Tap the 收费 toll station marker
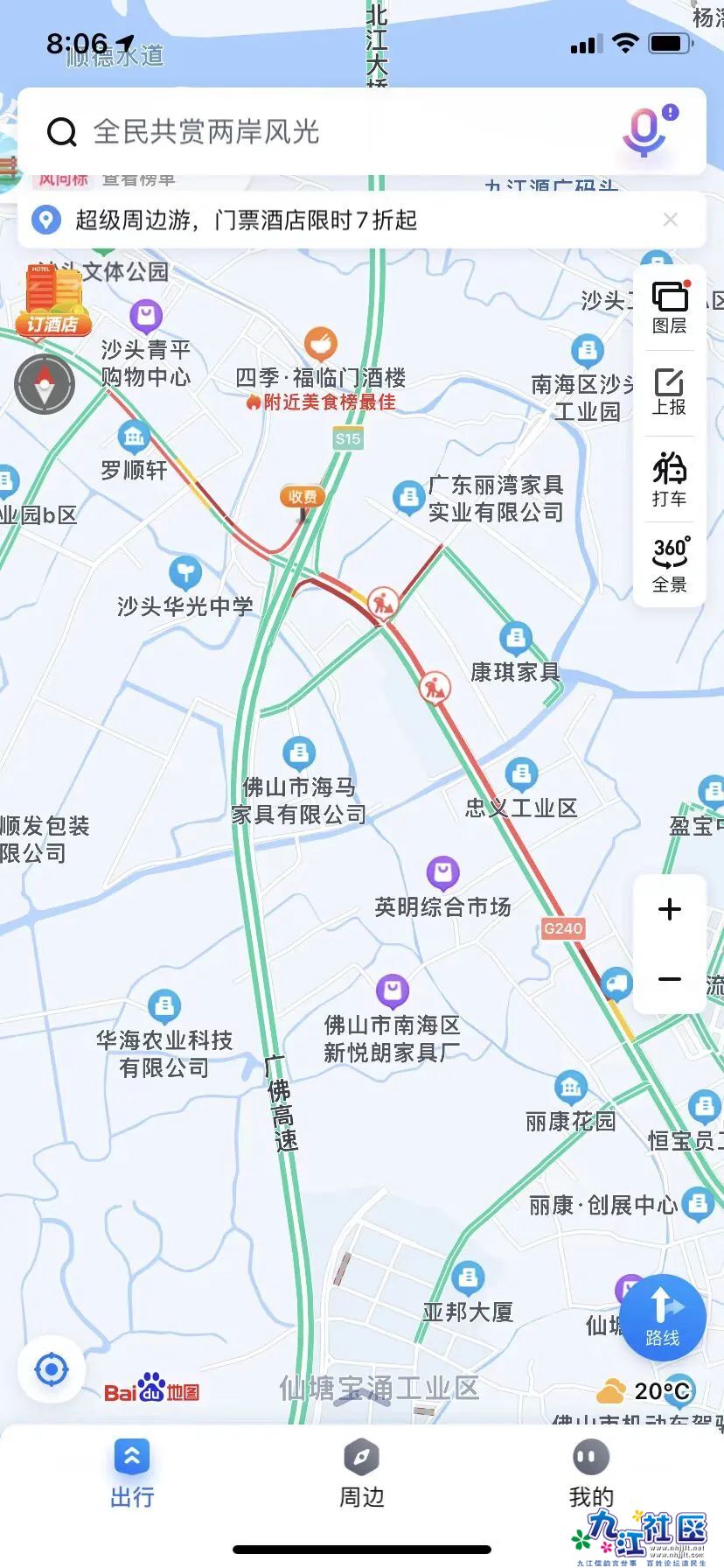This screenshot has width=724, height=1568. pos(302,496)
